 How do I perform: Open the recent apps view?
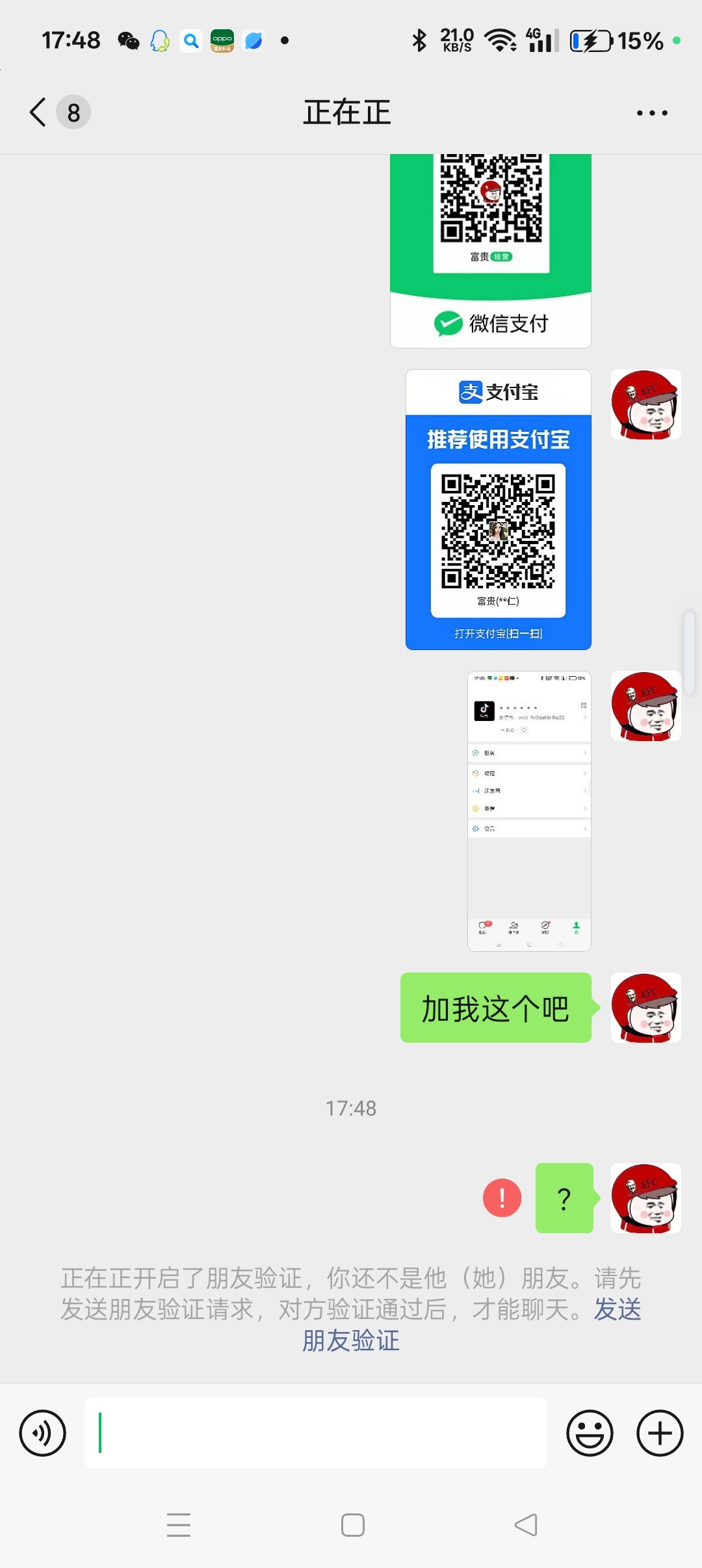click(179, 1525)
